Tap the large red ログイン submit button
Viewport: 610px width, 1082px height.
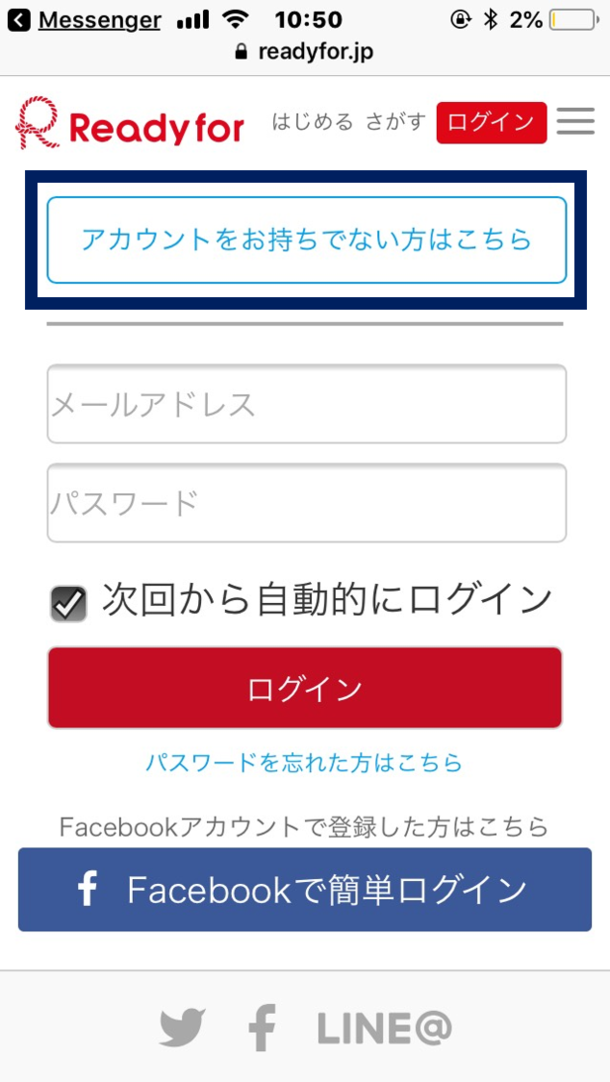[304, 688]
